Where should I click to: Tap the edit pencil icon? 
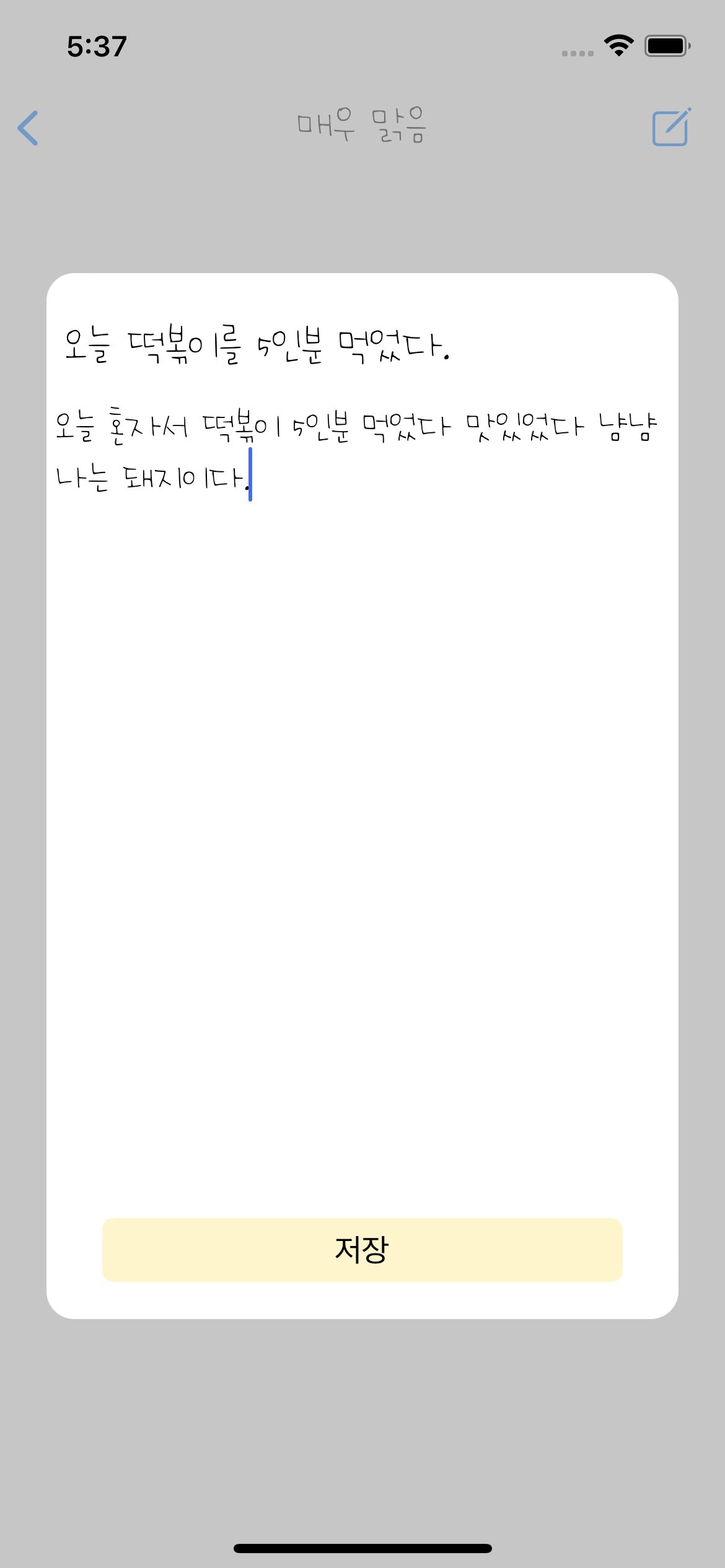(671, 127)
